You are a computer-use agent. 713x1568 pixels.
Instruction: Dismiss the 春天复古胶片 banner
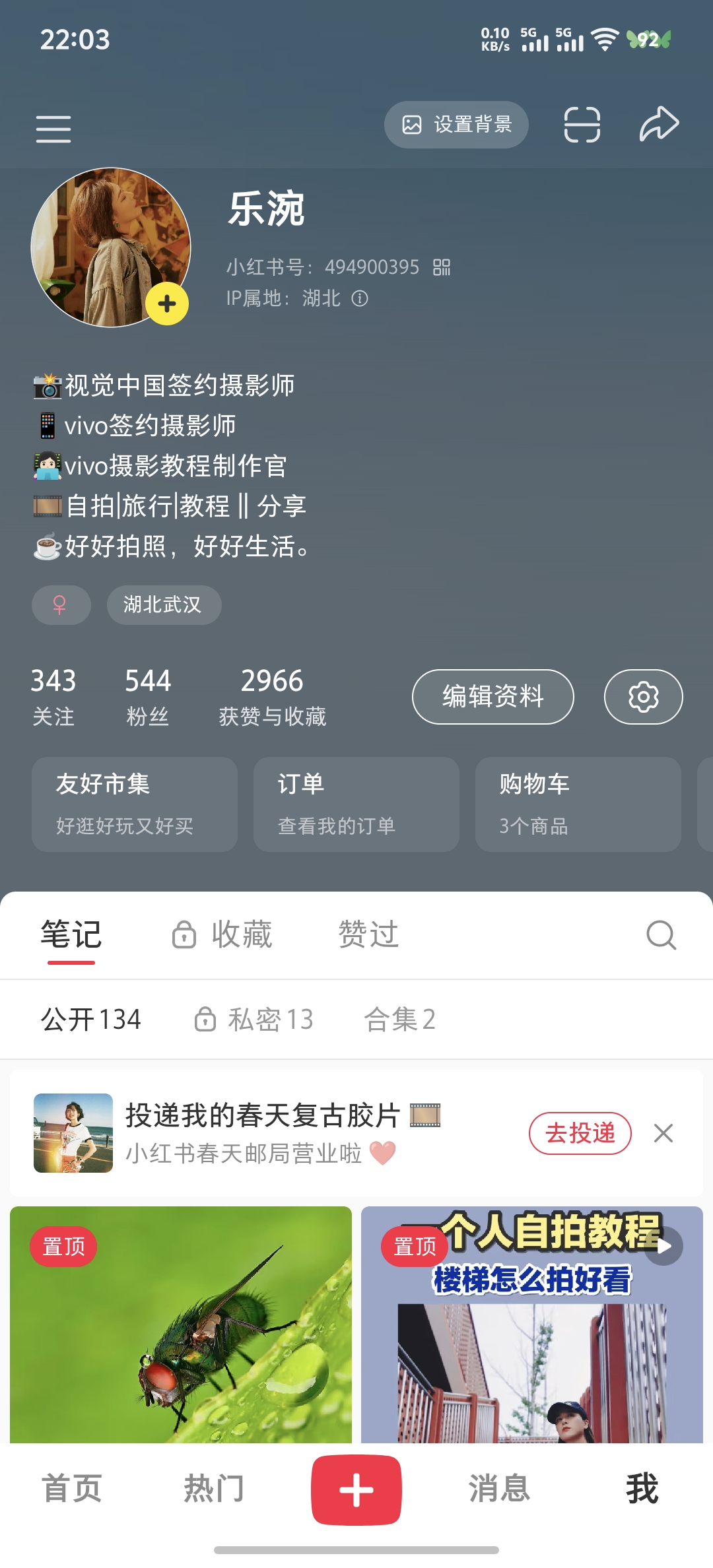point(663,1133)
